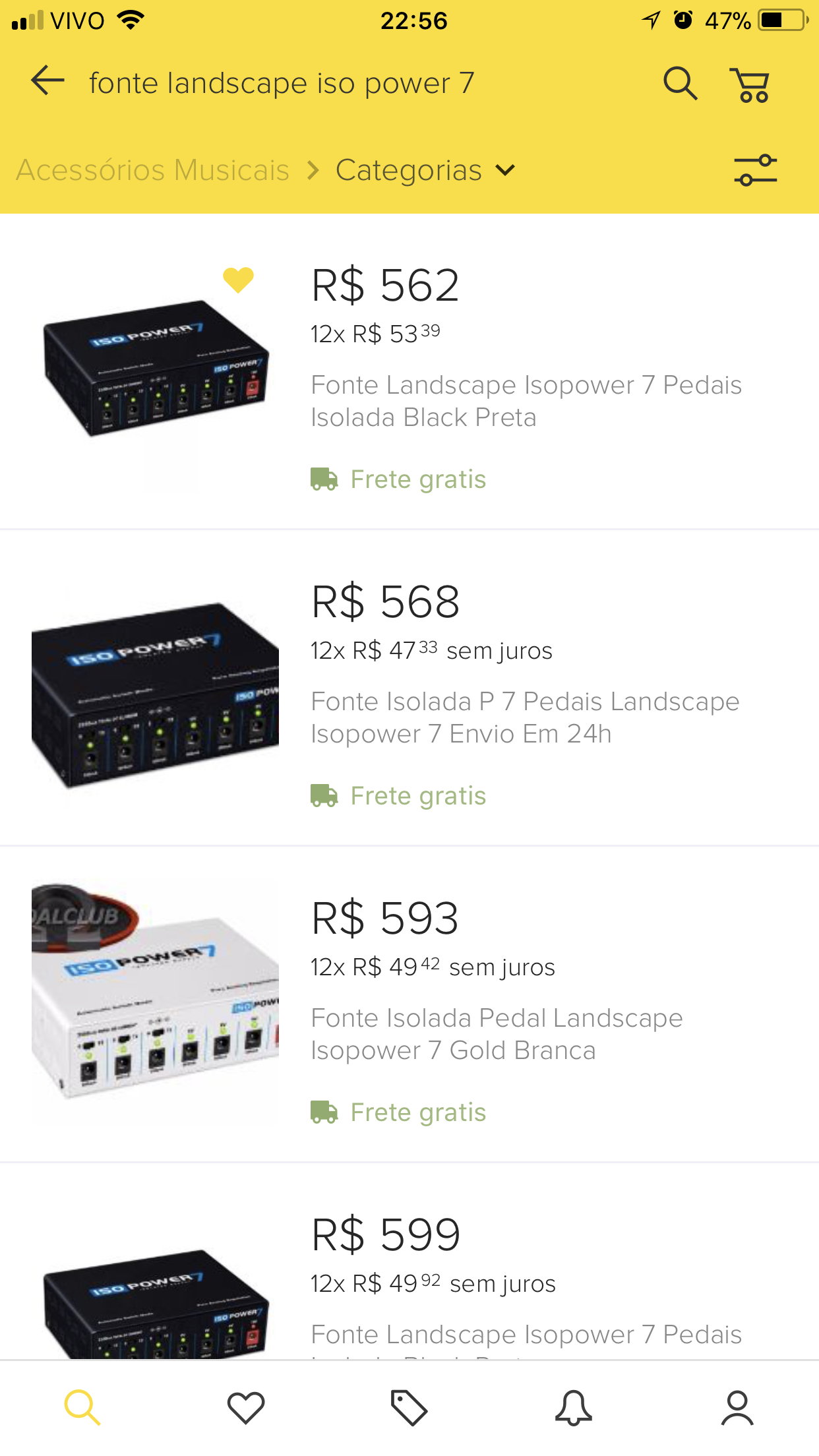
Task: Open the filter options icon
Action: pos(755,170)
